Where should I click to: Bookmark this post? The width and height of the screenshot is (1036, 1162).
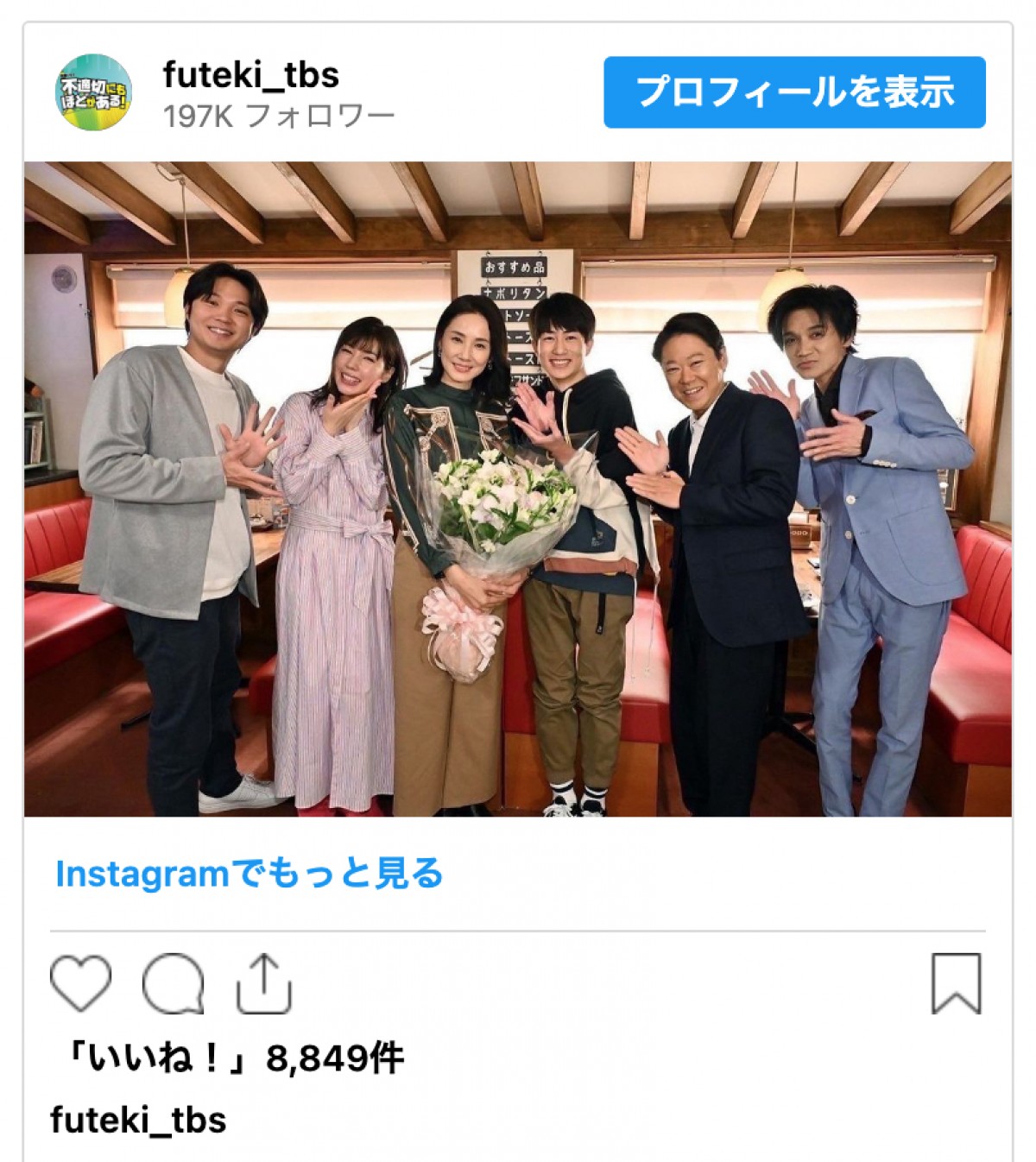pyautogui.click(x=956, y=983)
